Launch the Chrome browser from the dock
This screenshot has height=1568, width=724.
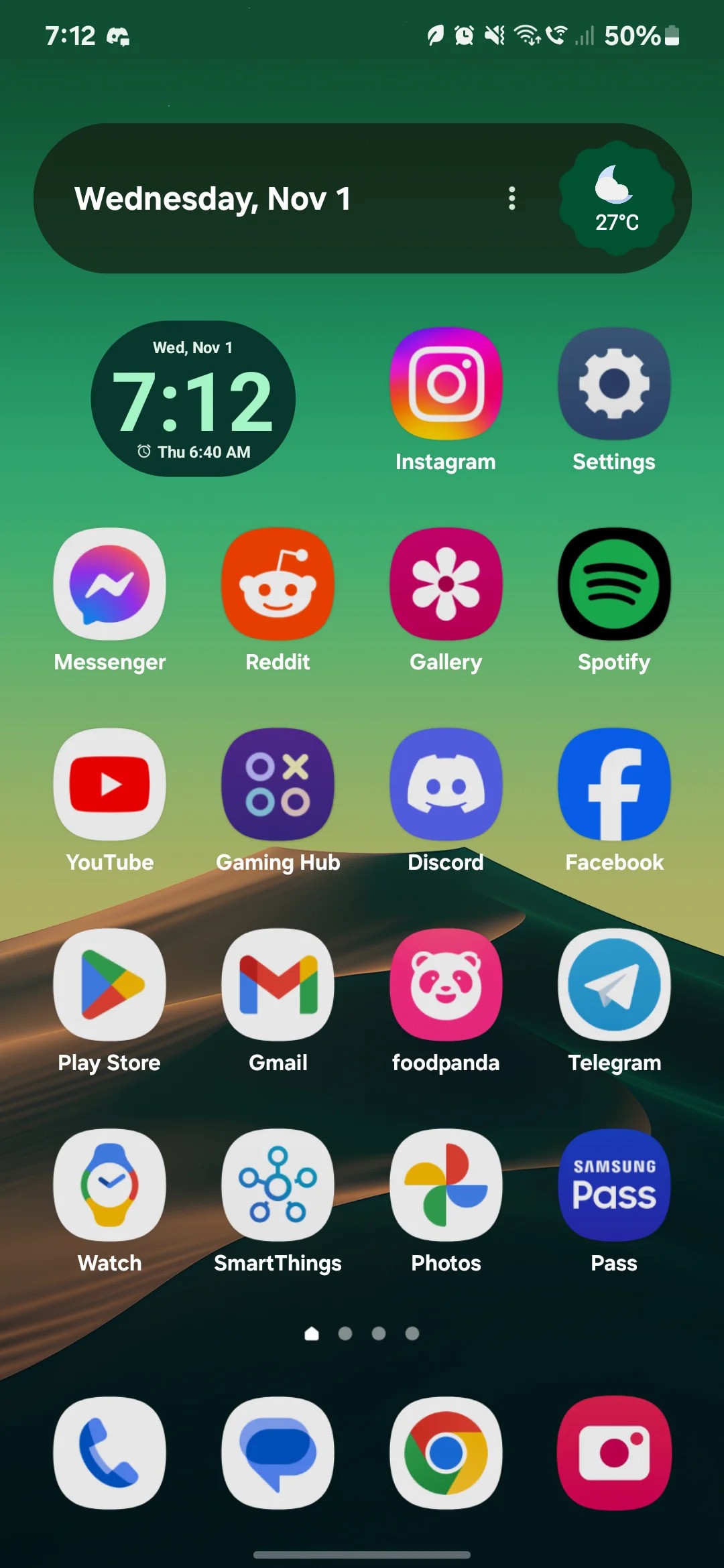click(446, 1453)
